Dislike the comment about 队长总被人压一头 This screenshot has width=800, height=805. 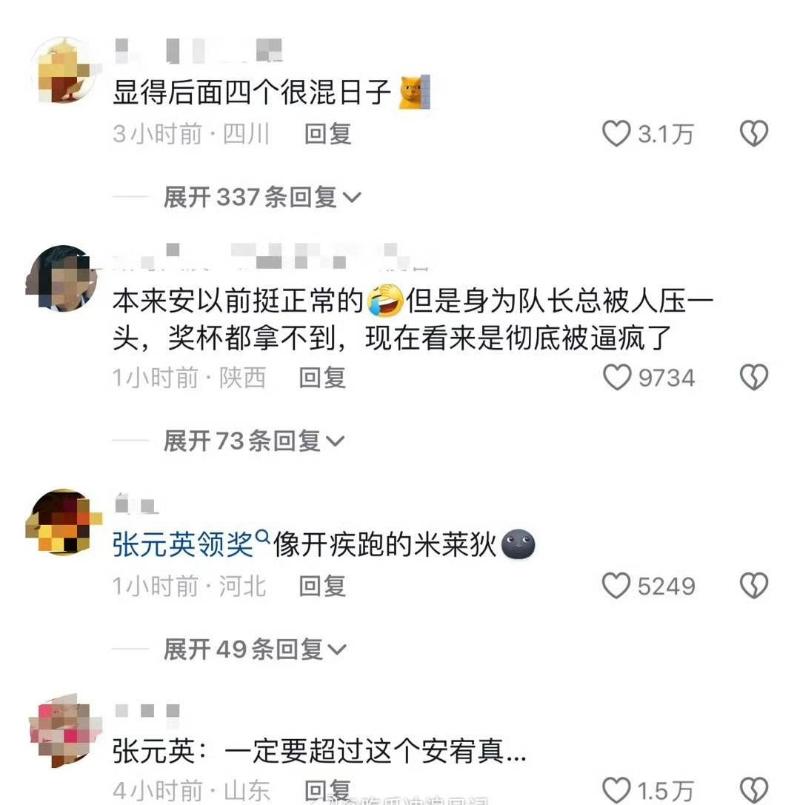[753, 377]
